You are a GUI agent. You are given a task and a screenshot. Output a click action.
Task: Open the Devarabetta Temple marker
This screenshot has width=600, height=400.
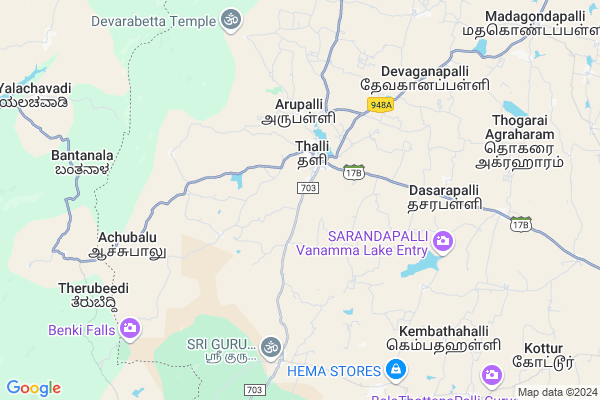point(231,19)
